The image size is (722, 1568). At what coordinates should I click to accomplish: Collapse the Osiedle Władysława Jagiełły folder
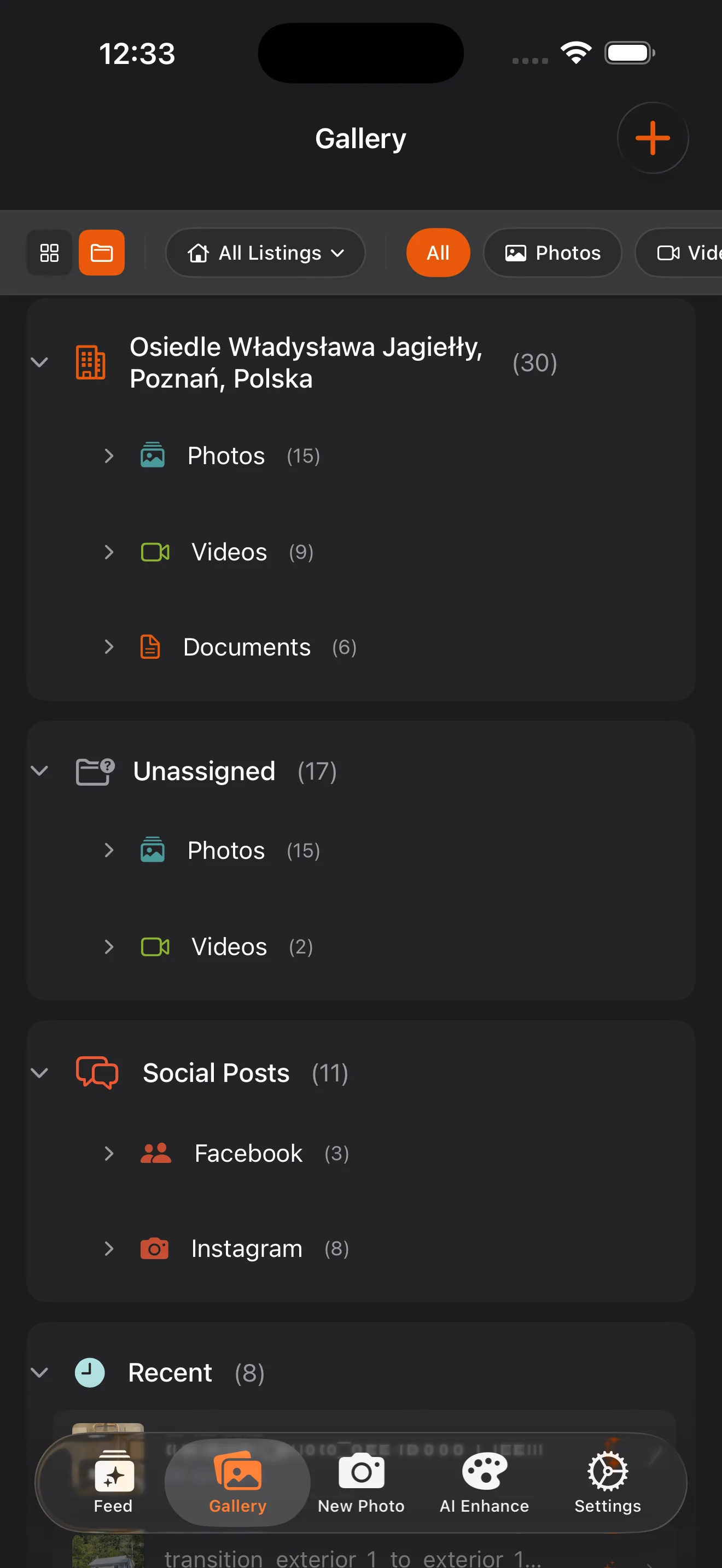pyautogui.click(x=39, y=363)
